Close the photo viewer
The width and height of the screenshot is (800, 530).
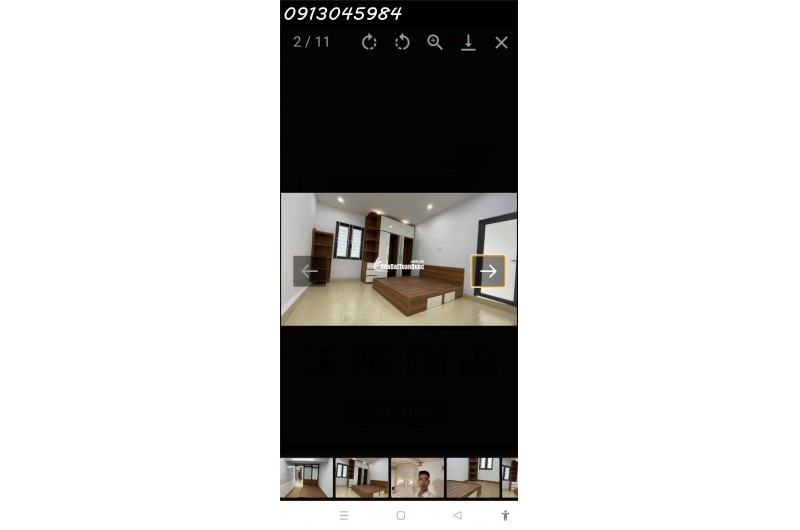[x=501, y=42]
